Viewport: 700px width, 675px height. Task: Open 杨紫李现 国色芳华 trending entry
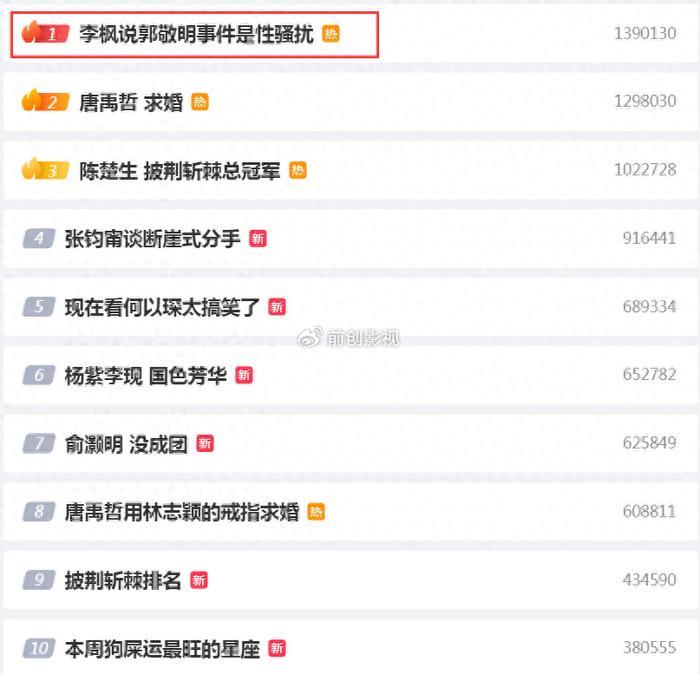pyautogui.click(x=146, y=375)
